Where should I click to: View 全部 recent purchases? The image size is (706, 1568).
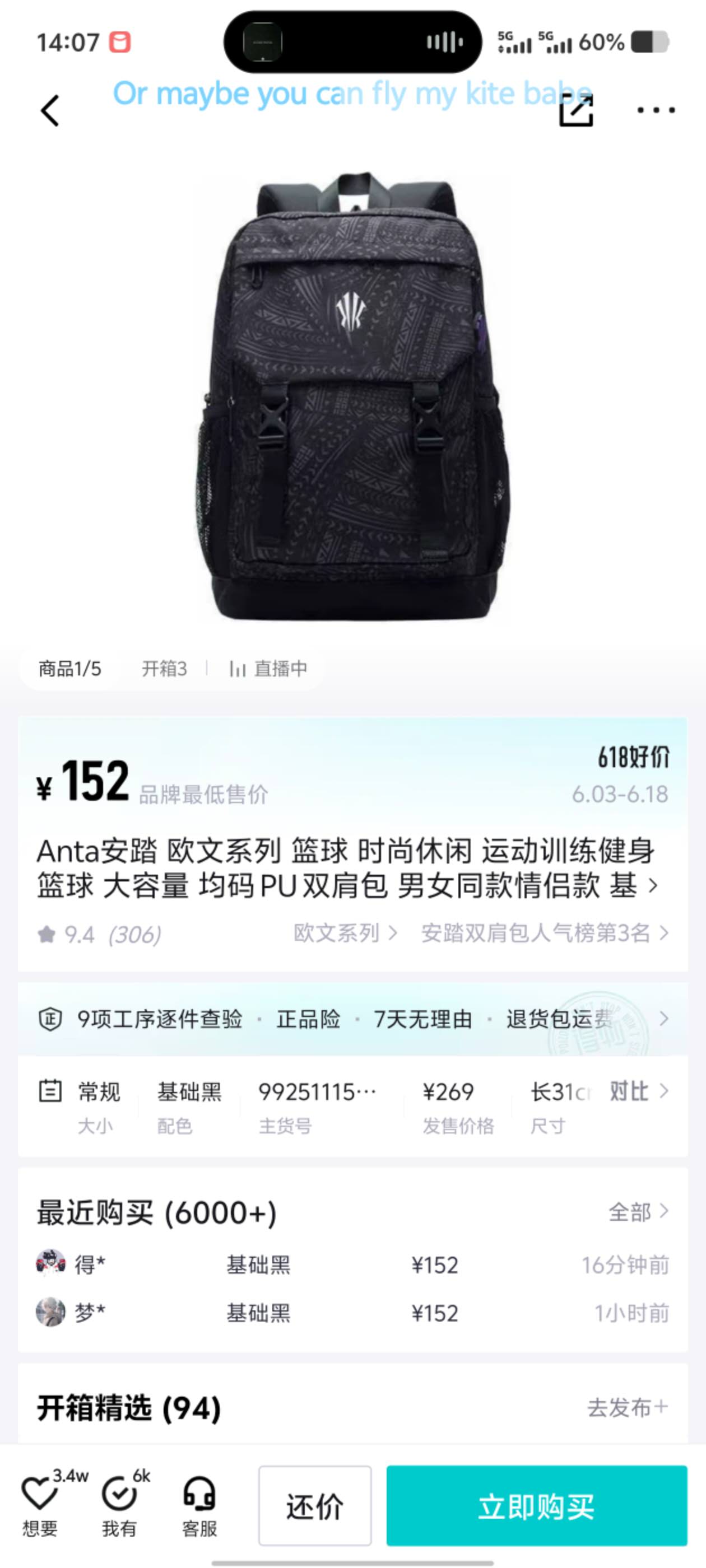click(637, 1212)
